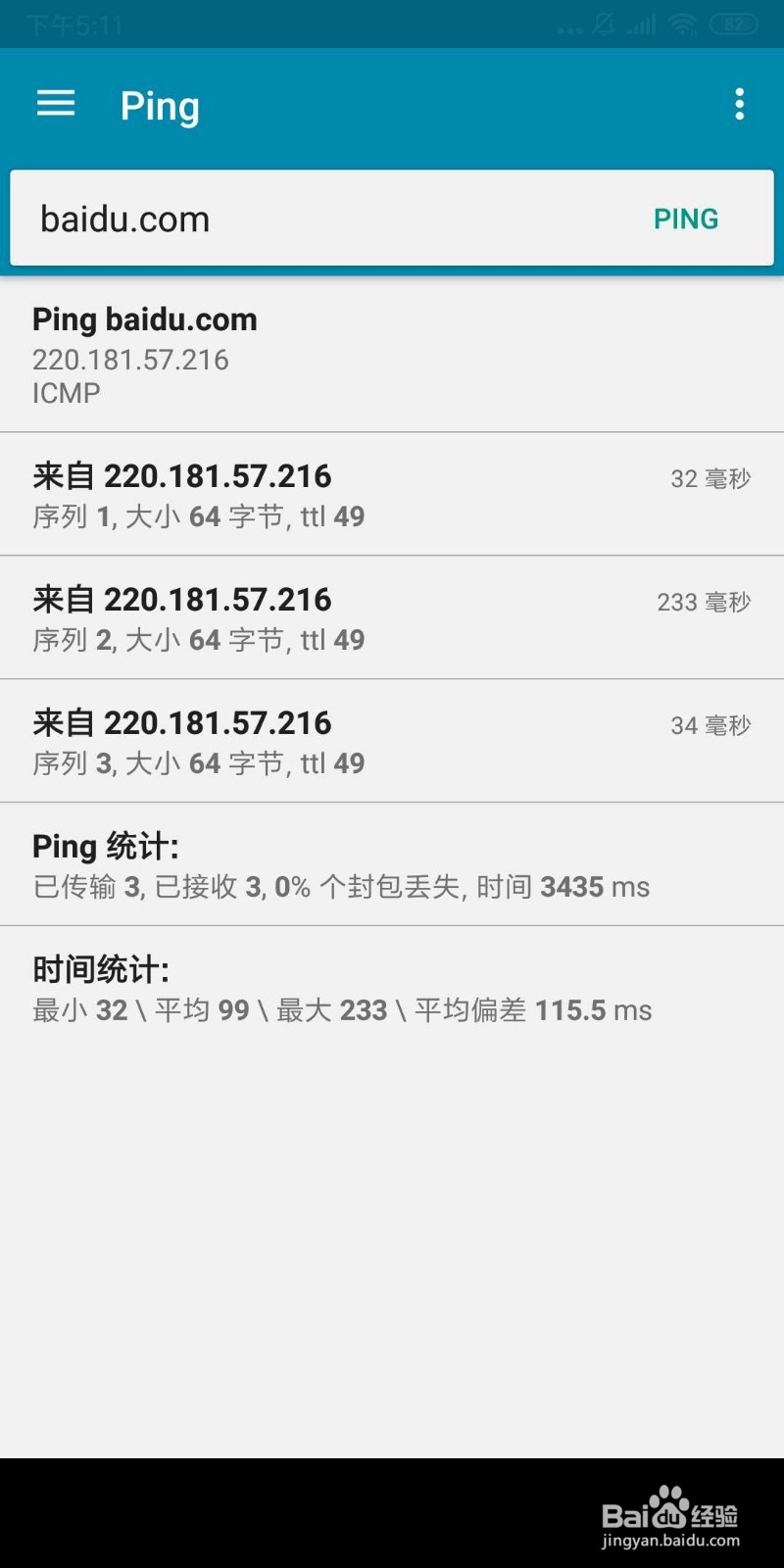Screen dimensions: 784x1568
Task: Click the ellipsis icon in the status bar
Action: coord(569,28)
